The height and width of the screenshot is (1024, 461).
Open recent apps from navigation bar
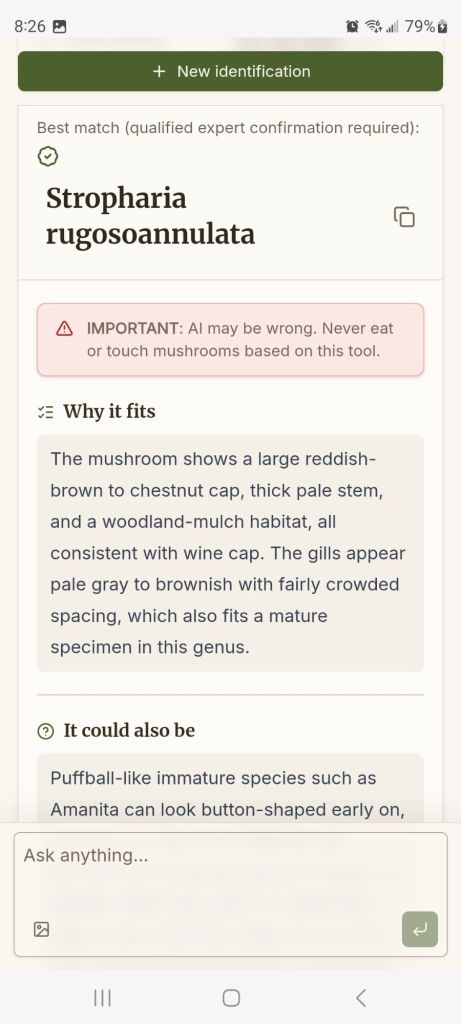(x=103, y=997)
